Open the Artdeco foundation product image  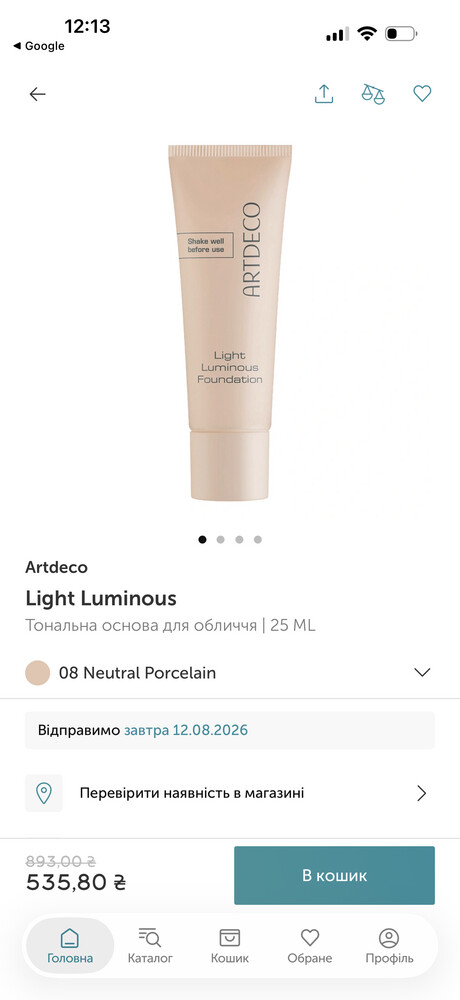[x=230, y=323]
